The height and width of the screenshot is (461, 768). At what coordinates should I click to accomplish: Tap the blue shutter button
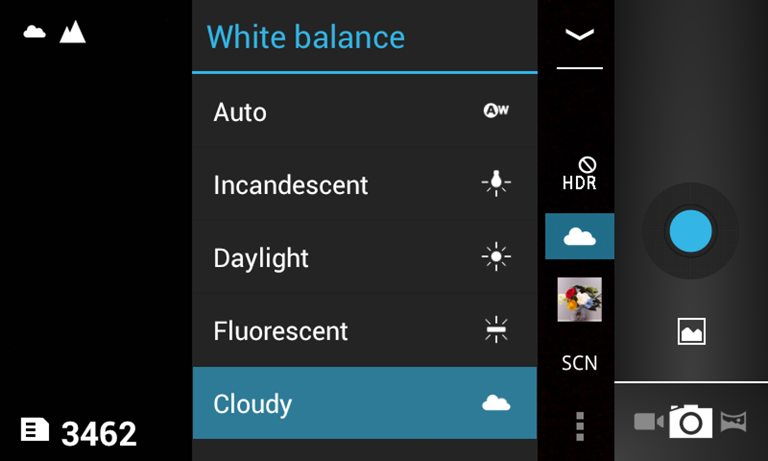(x=690, y=231)
